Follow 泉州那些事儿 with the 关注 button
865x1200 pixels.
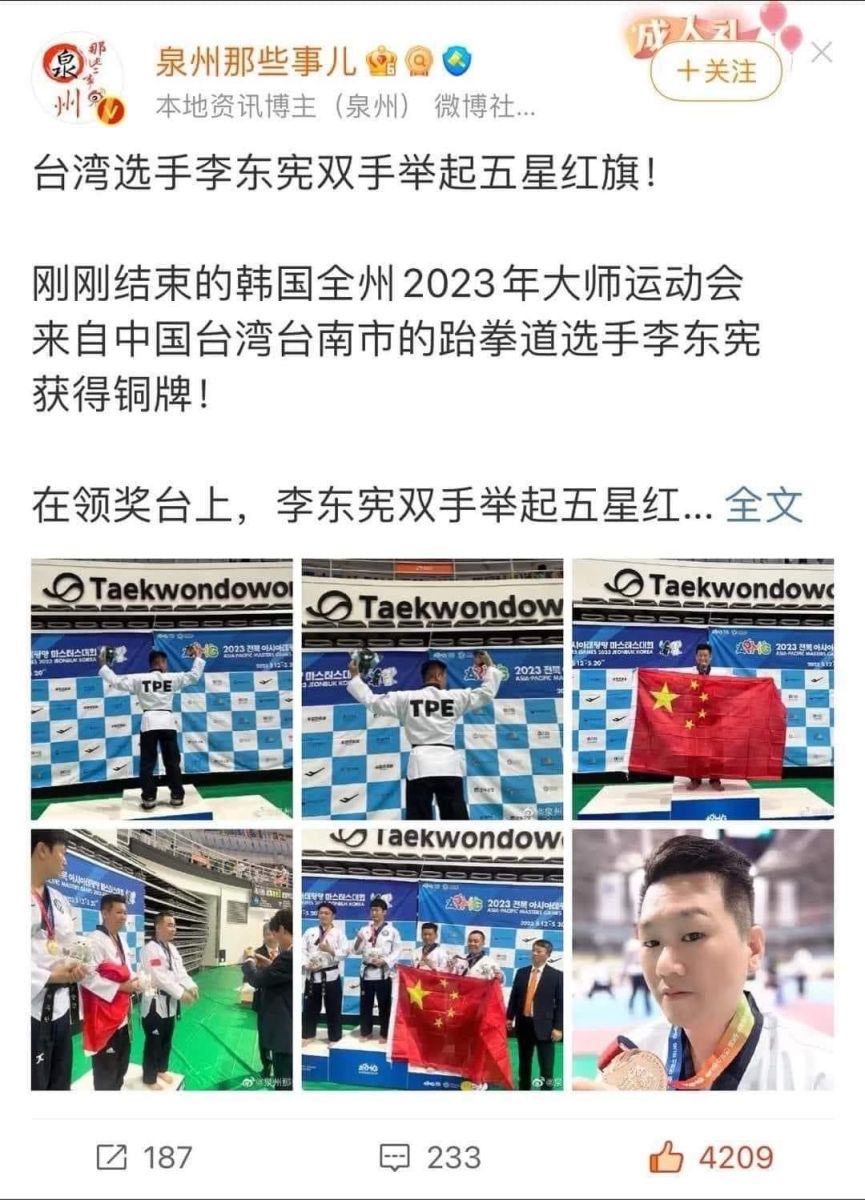[x=716, y=72]
